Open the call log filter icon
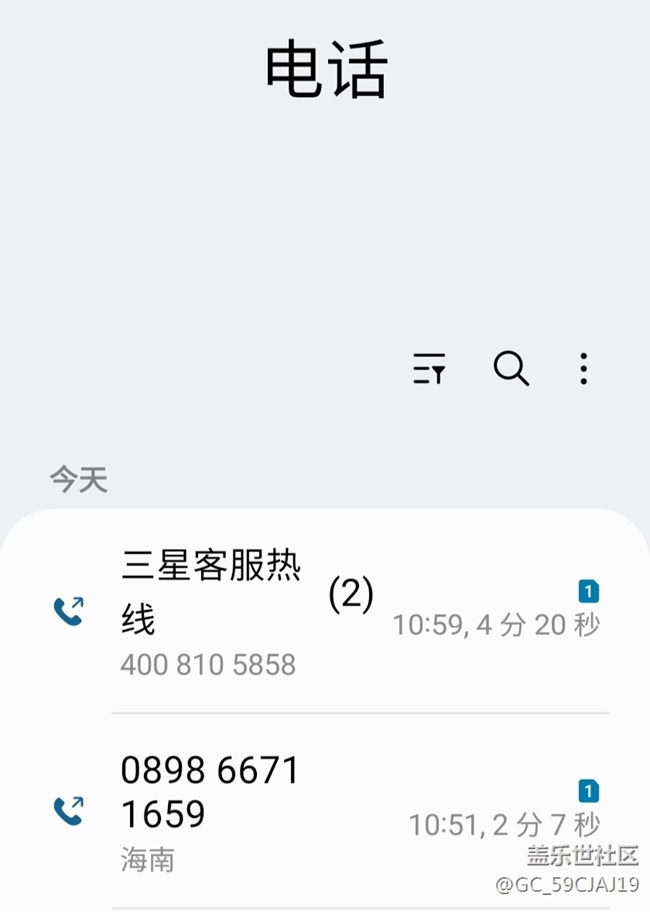 (429, 369)
